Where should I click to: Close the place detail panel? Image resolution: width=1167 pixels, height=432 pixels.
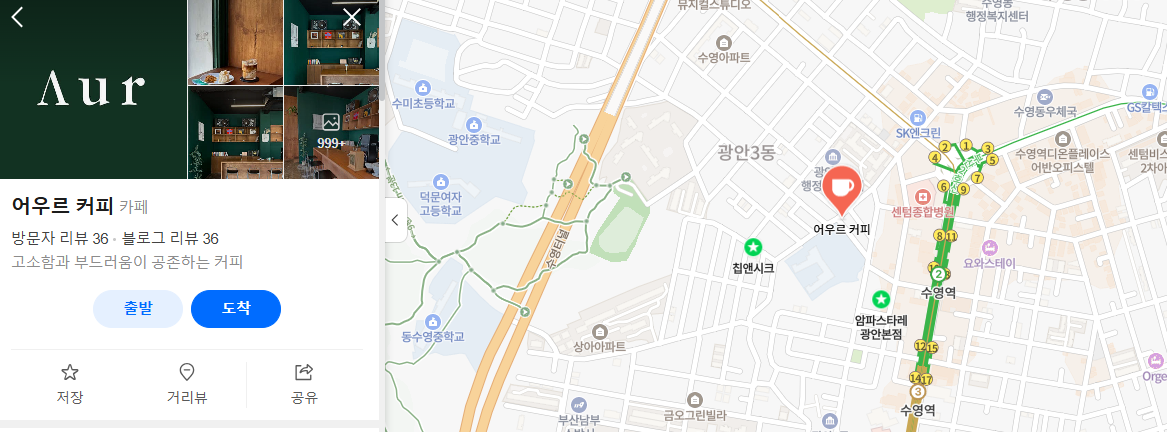tap(351, 16)
